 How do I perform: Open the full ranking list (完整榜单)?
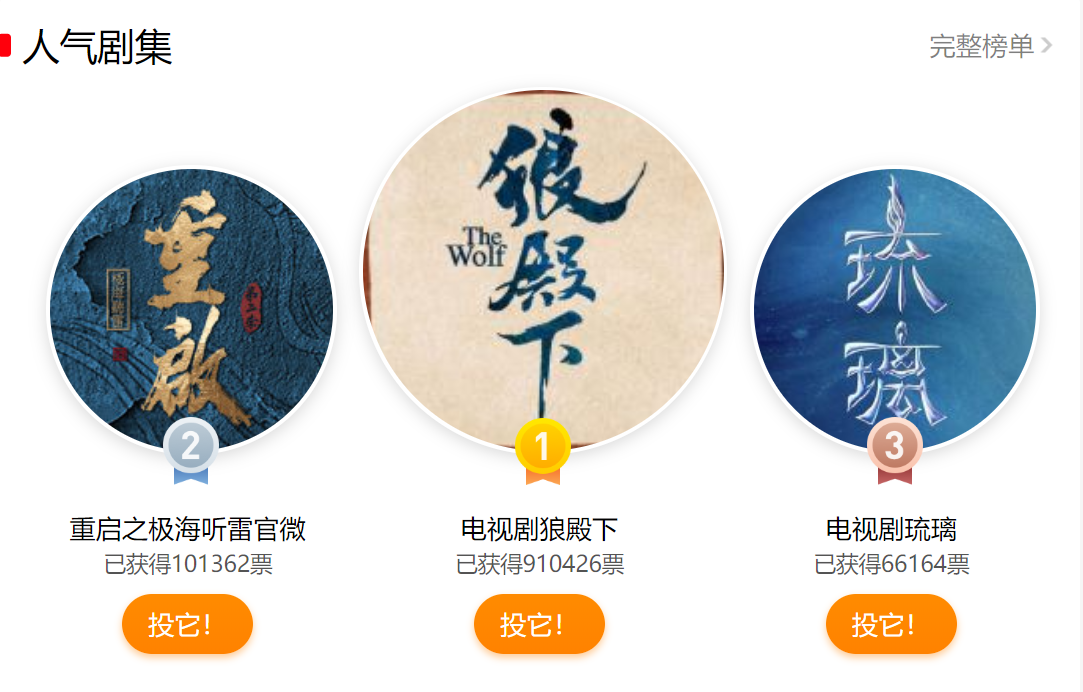989,46
